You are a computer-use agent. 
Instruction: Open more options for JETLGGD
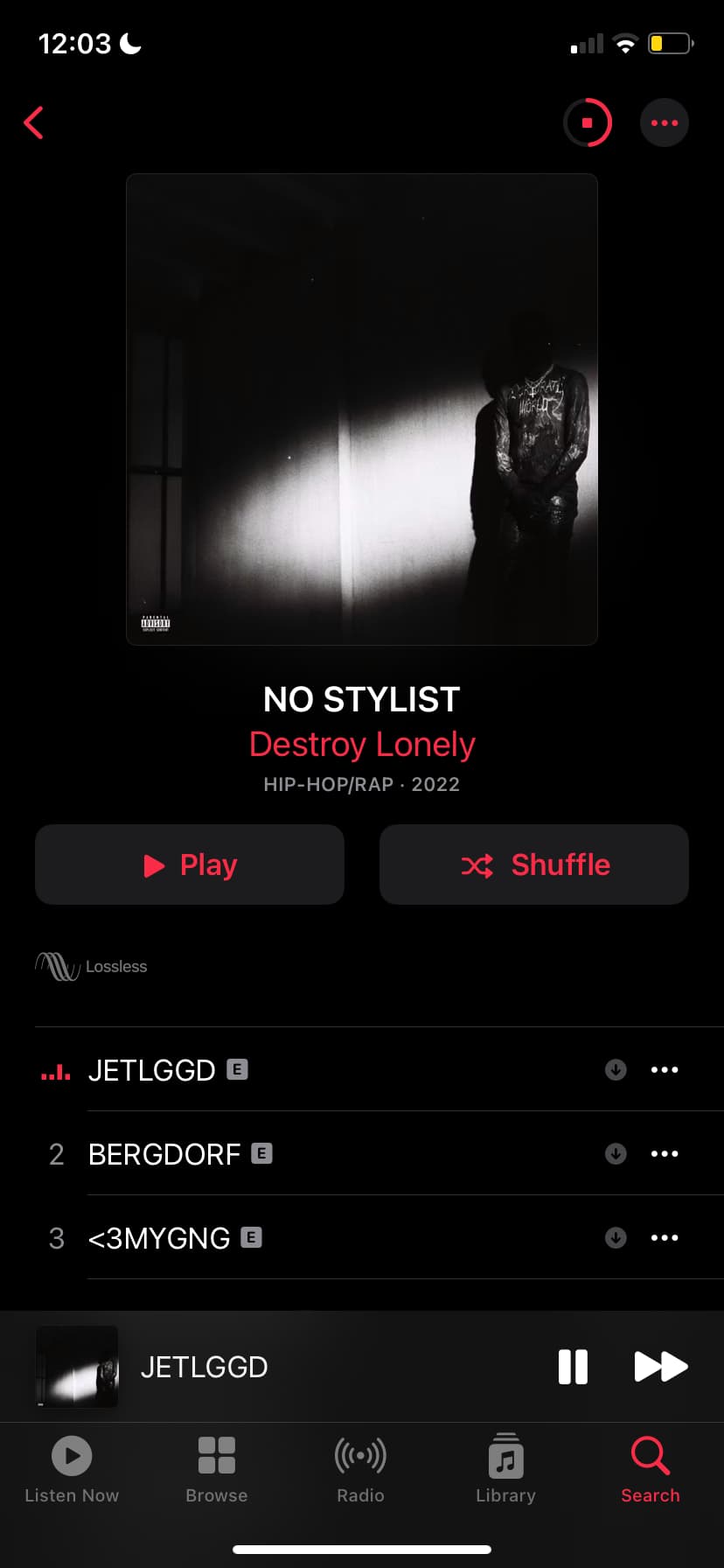point(665,1069)
